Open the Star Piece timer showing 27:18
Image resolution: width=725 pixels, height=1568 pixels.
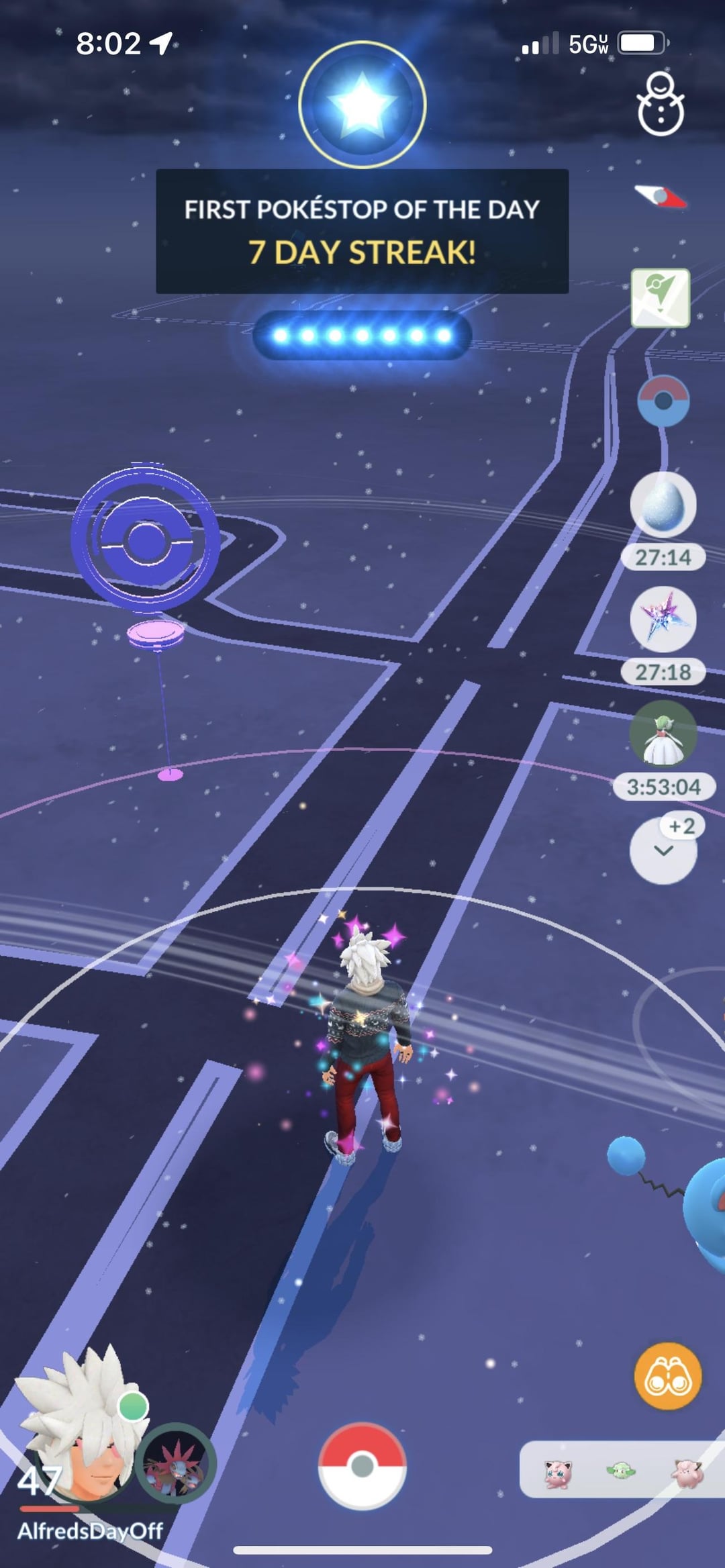pos(663,619)
